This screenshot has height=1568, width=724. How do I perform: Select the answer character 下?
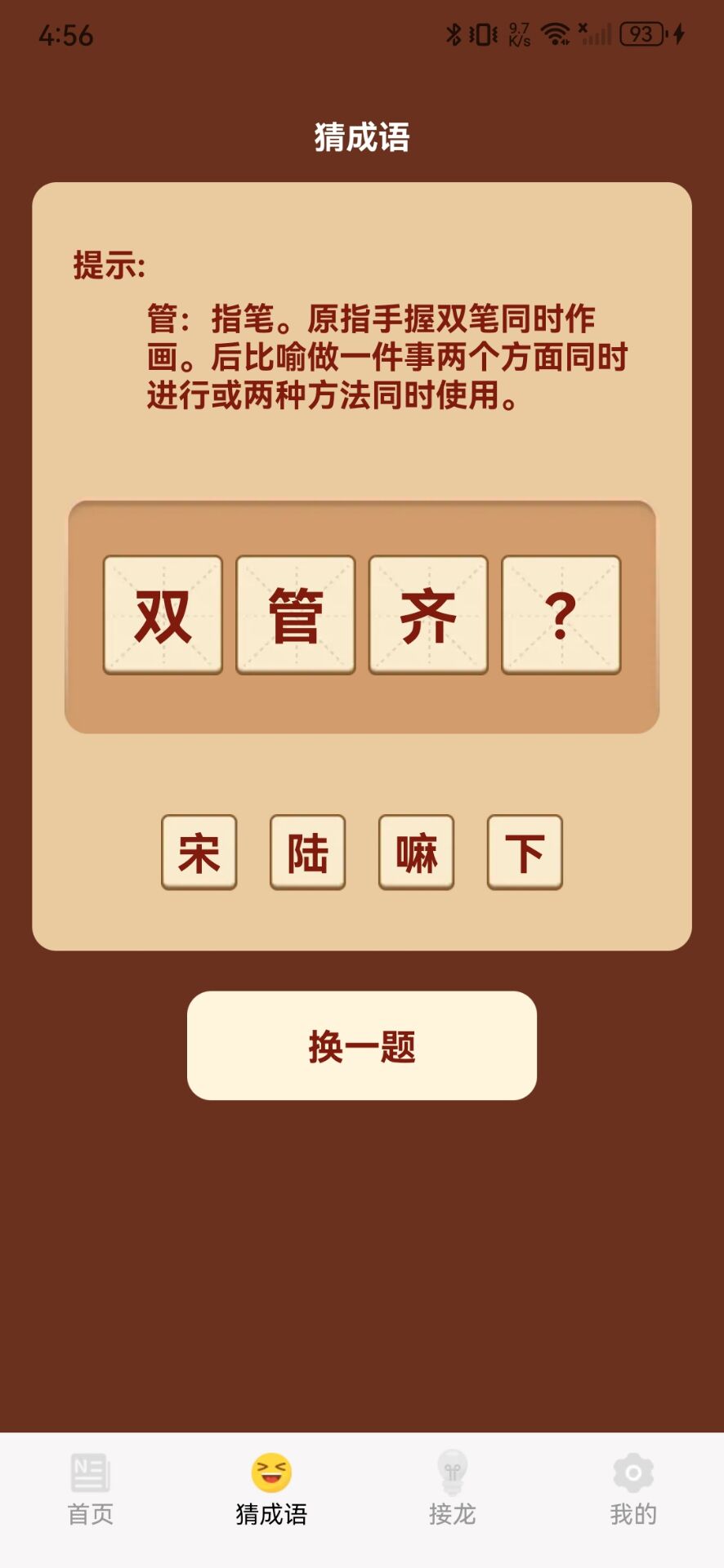(x=525, y=852)
